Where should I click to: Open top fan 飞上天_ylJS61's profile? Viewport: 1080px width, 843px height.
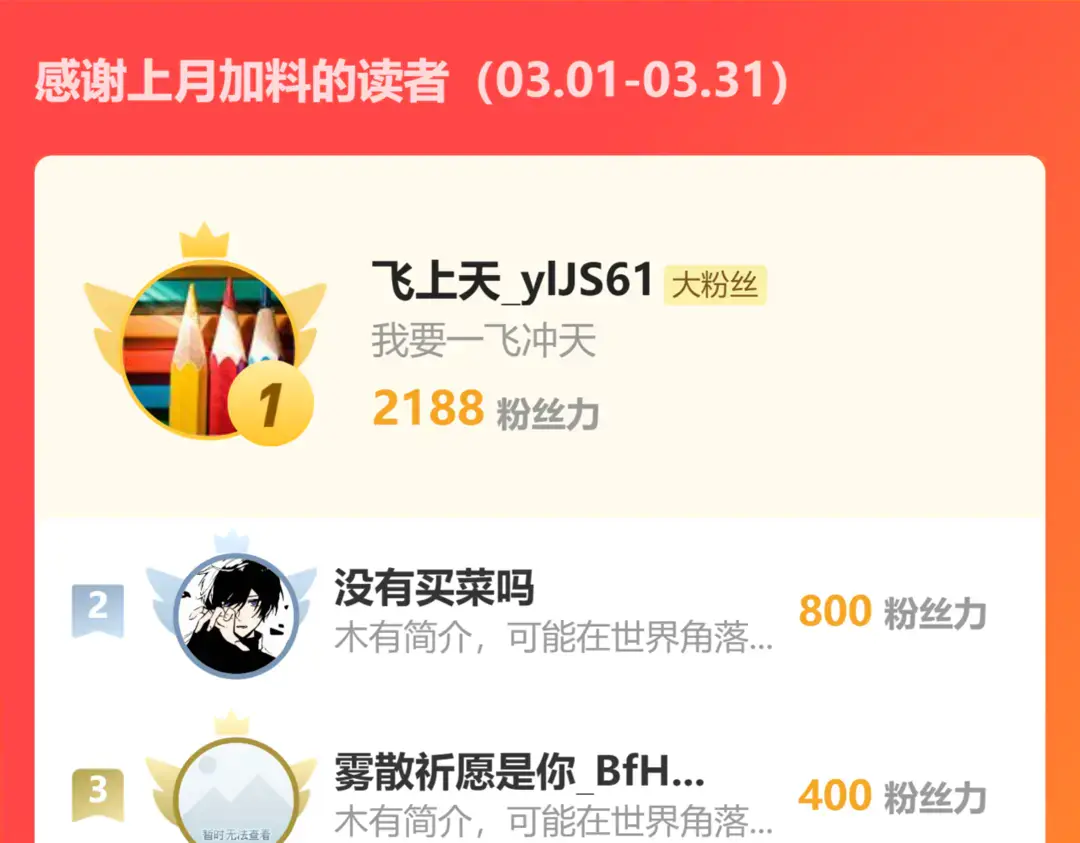point(512,281)
